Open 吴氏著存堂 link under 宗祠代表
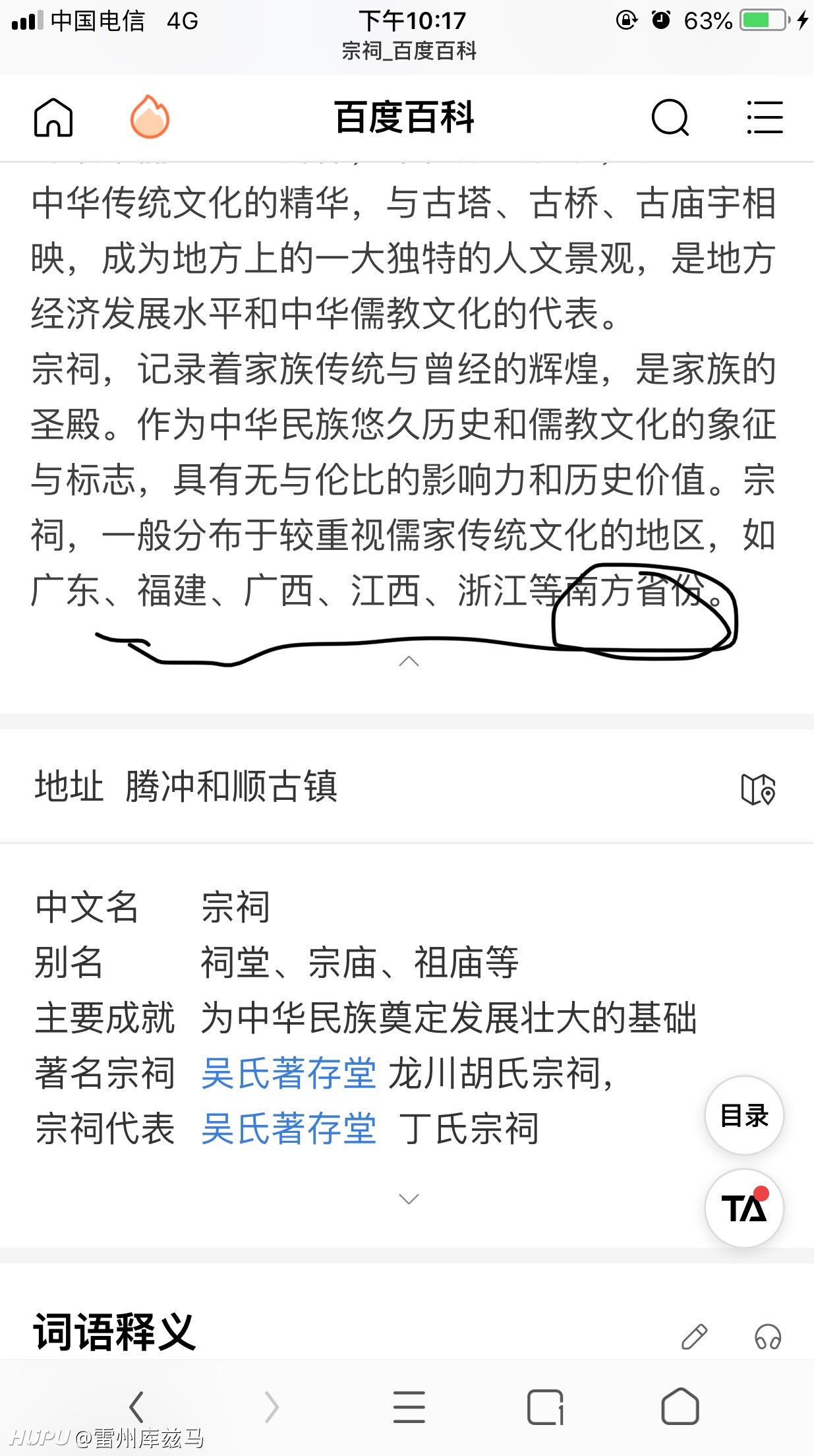814x1456 pixels. point(289,1128)
